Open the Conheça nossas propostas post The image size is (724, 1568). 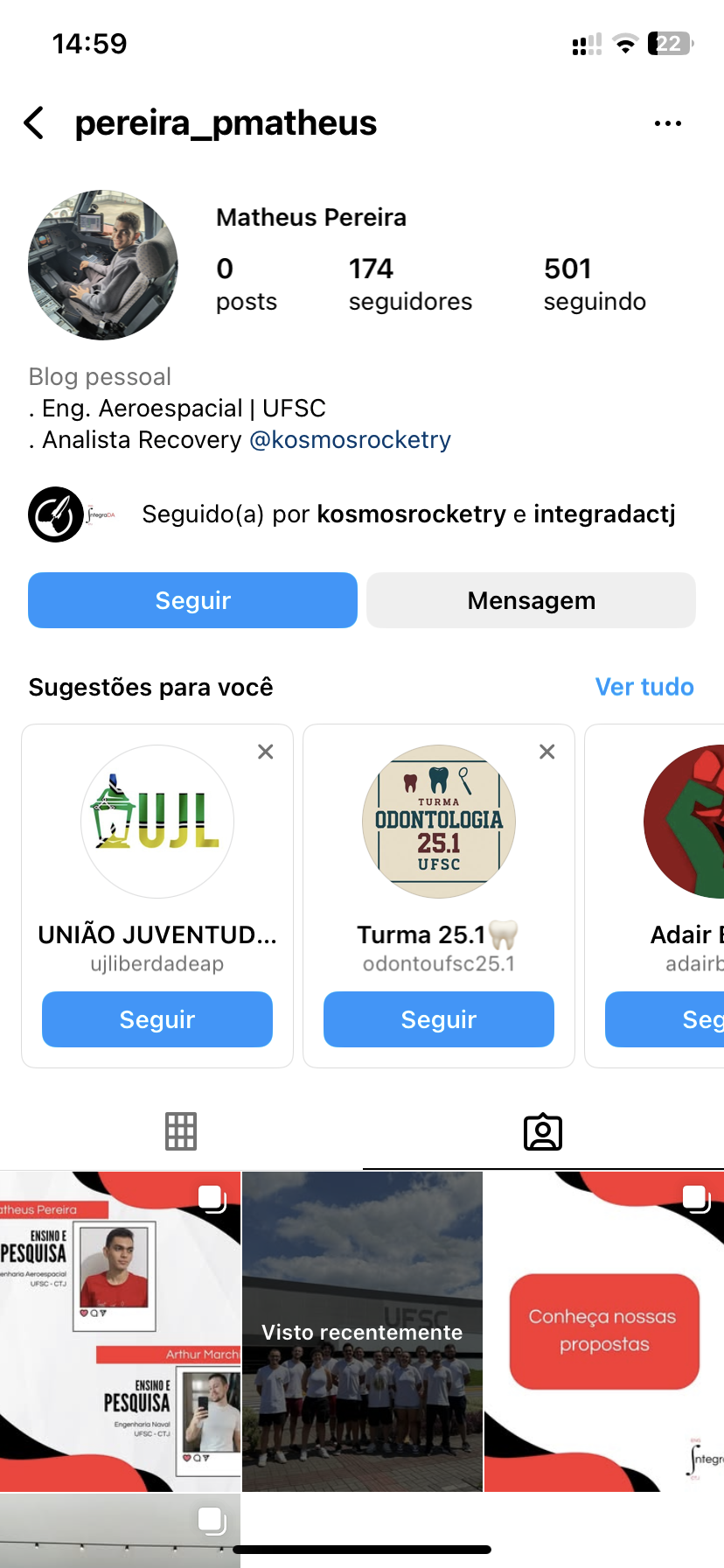604,1331
